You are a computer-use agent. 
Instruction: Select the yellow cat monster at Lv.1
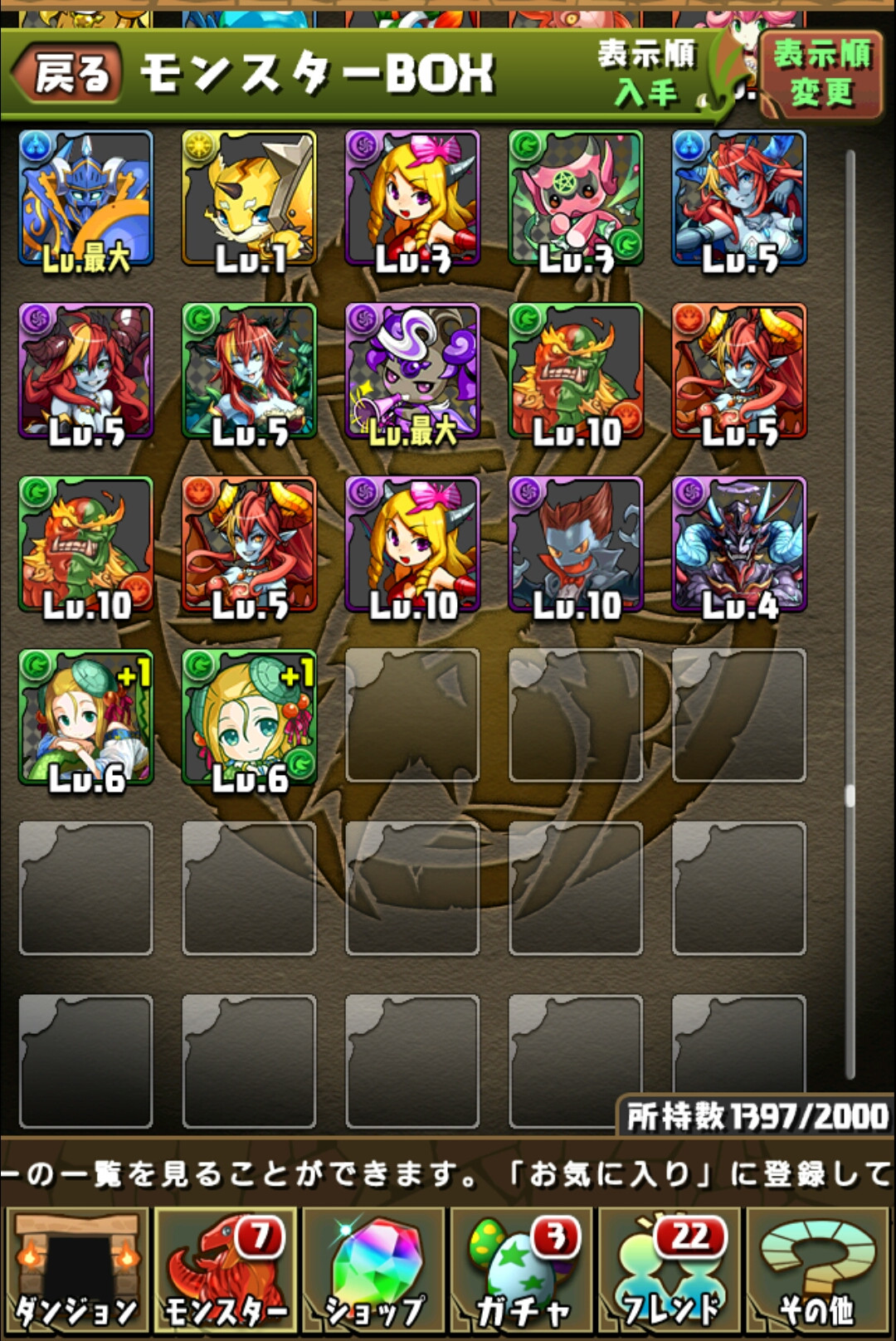(249, 199)
